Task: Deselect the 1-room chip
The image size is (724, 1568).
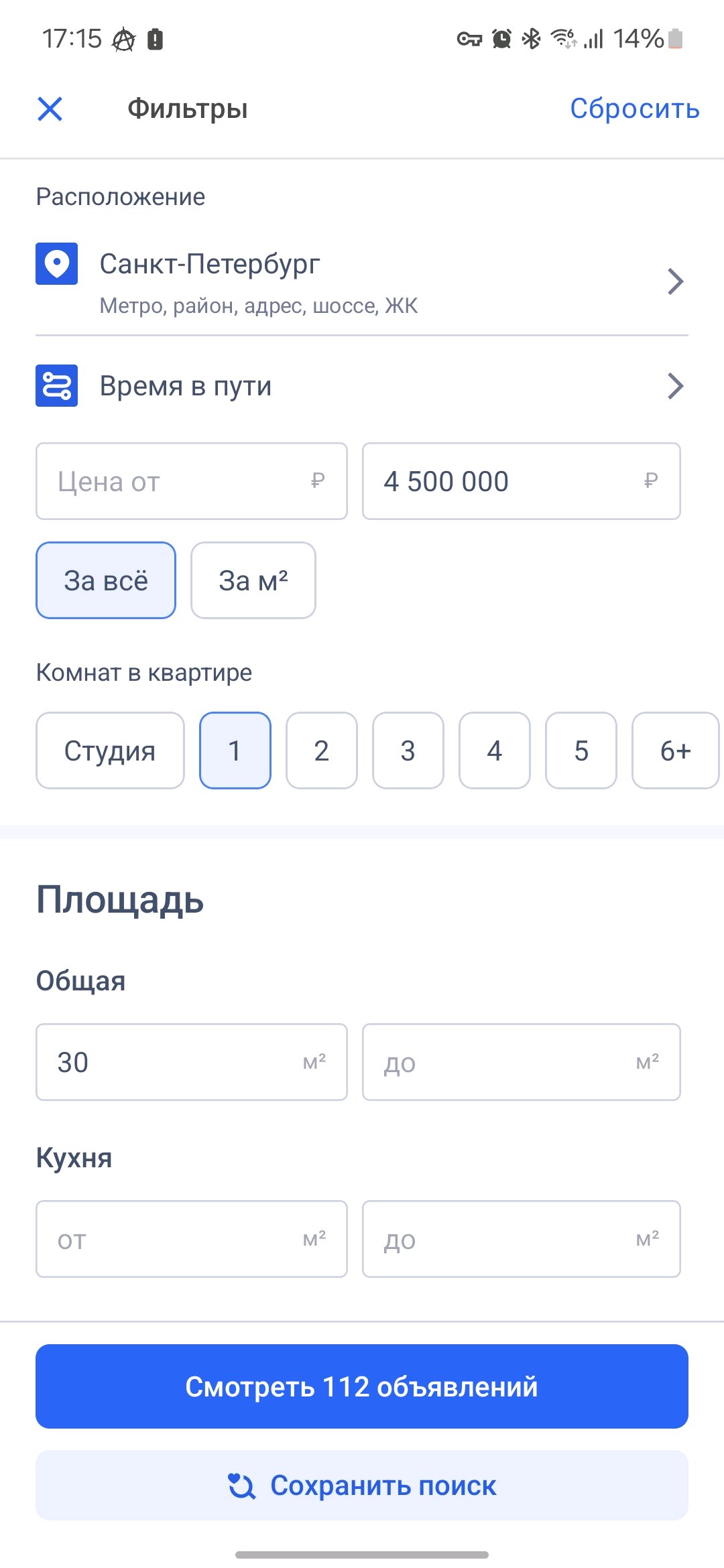Action: pyautogui.click(x=235, y=750)
